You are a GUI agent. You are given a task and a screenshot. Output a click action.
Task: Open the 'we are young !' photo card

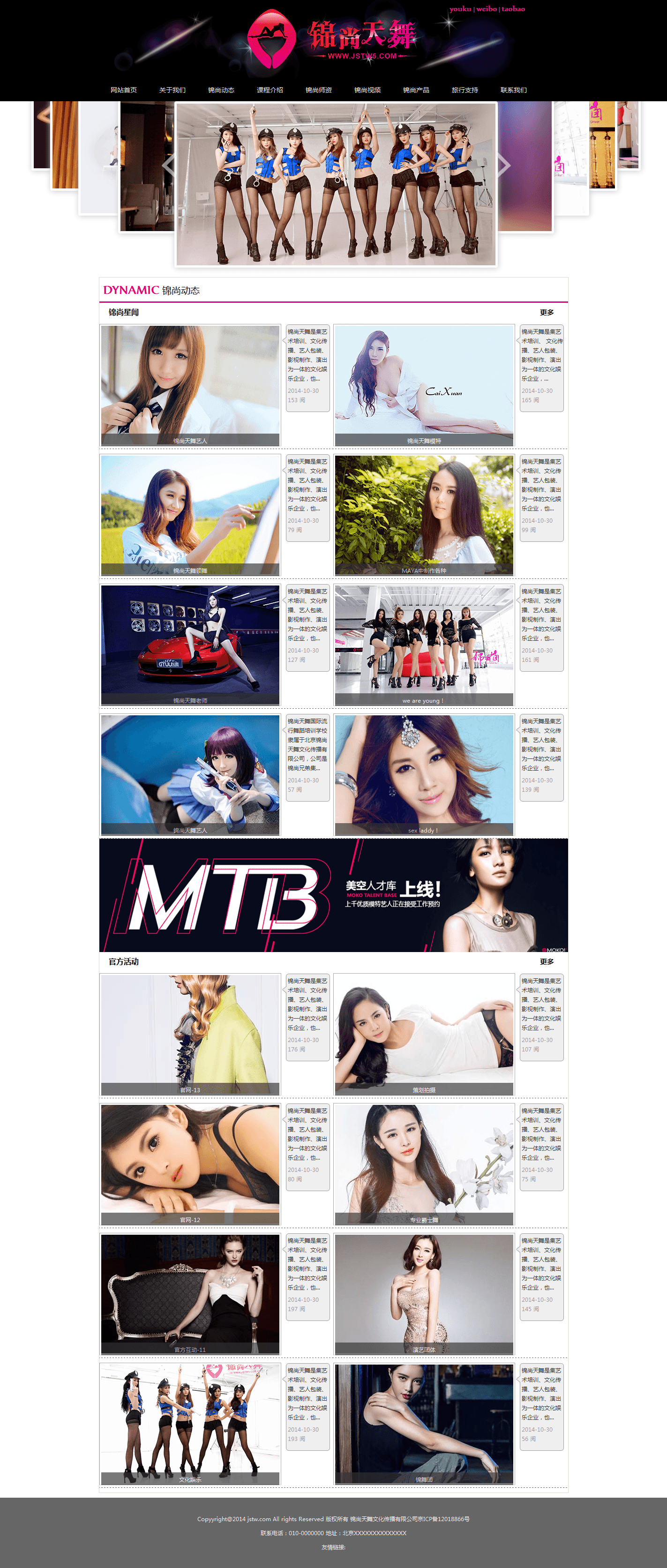coord(424,645)
